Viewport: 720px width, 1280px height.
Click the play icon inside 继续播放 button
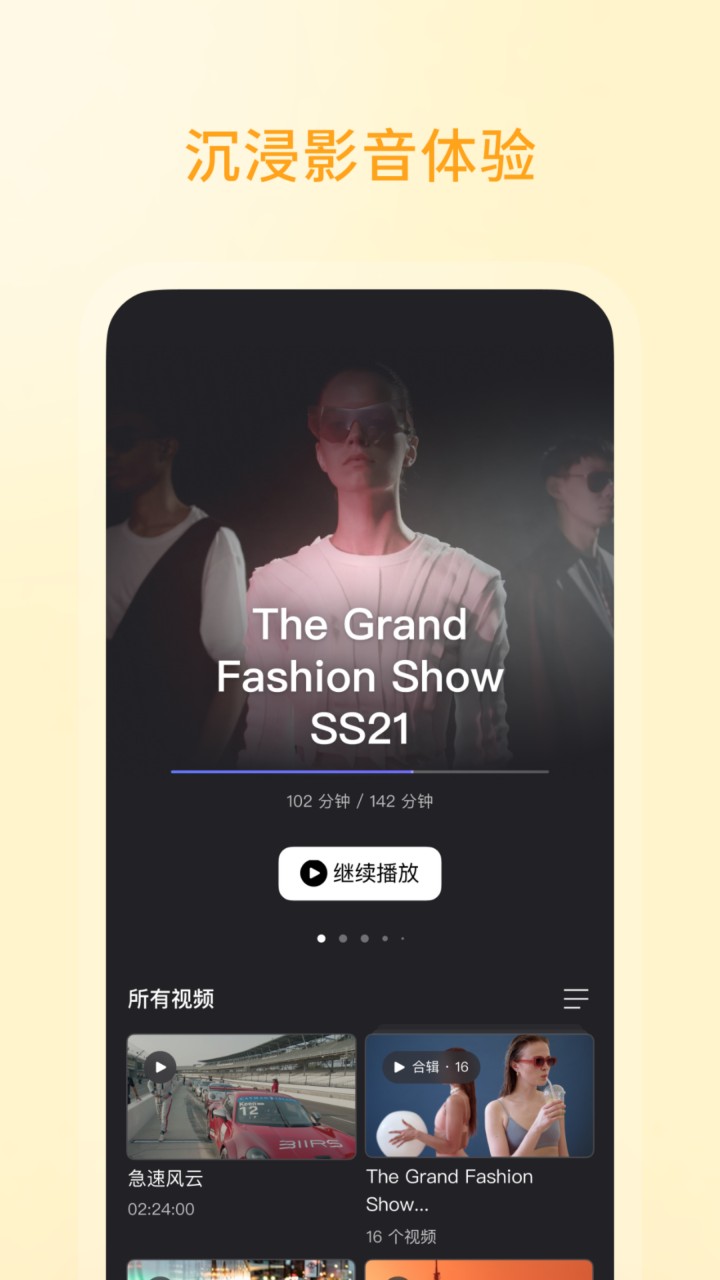click(311, 872)
